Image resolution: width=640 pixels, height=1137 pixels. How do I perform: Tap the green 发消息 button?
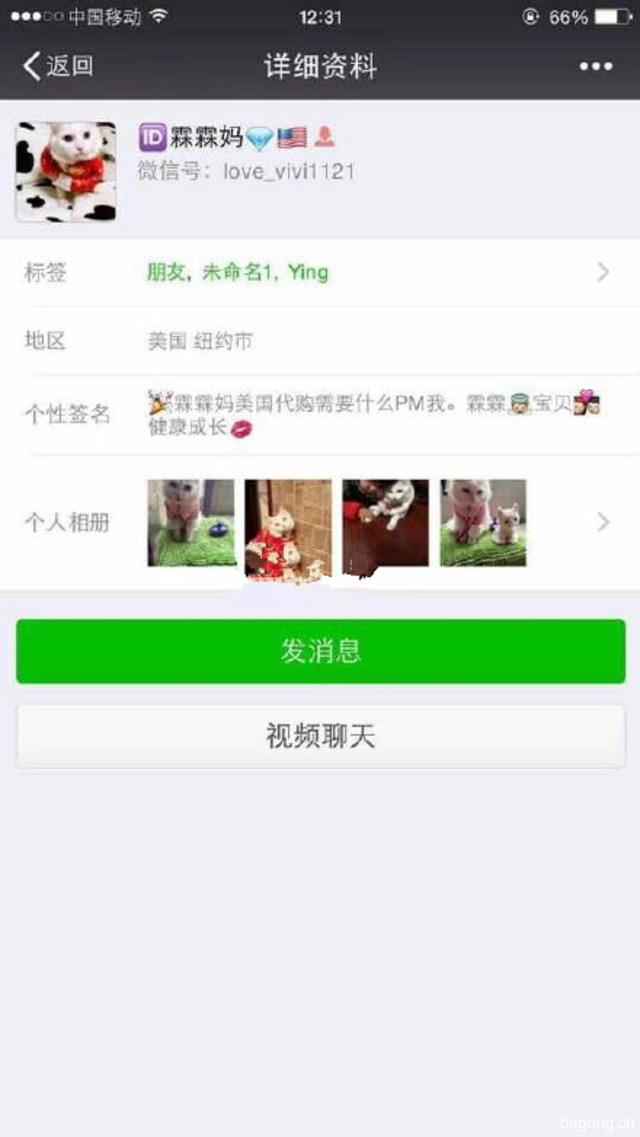tap(320, 651)
